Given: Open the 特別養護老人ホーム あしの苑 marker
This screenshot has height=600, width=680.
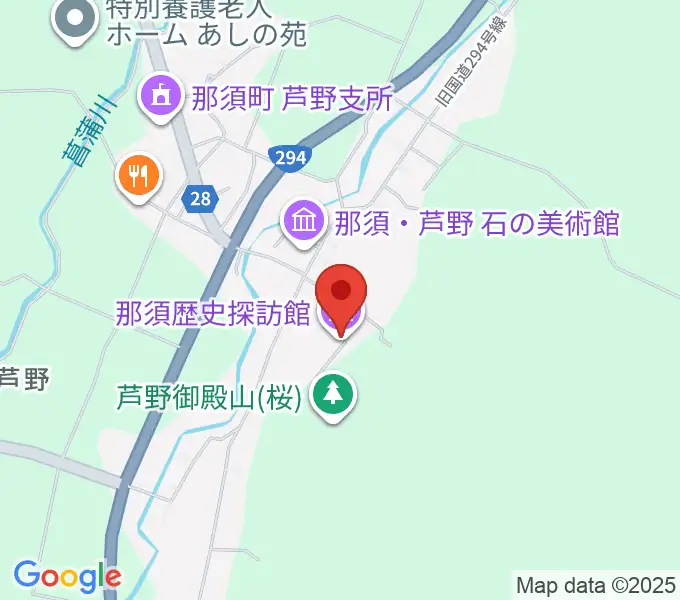Looking at the screenshot, I should click(x=74, y=20).
